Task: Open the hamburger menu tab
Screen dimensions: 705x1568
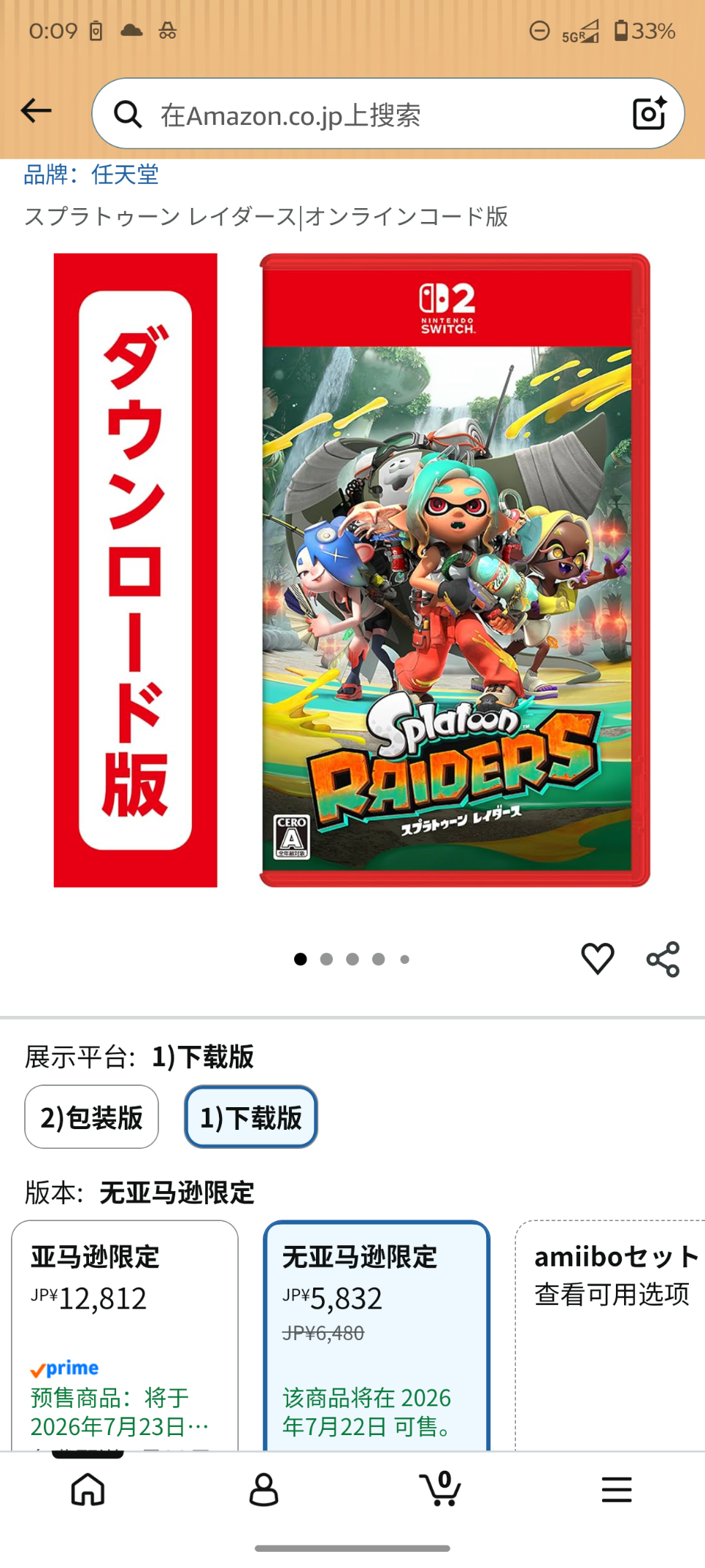Action: pyautogui.click(x=617, y=1488)
